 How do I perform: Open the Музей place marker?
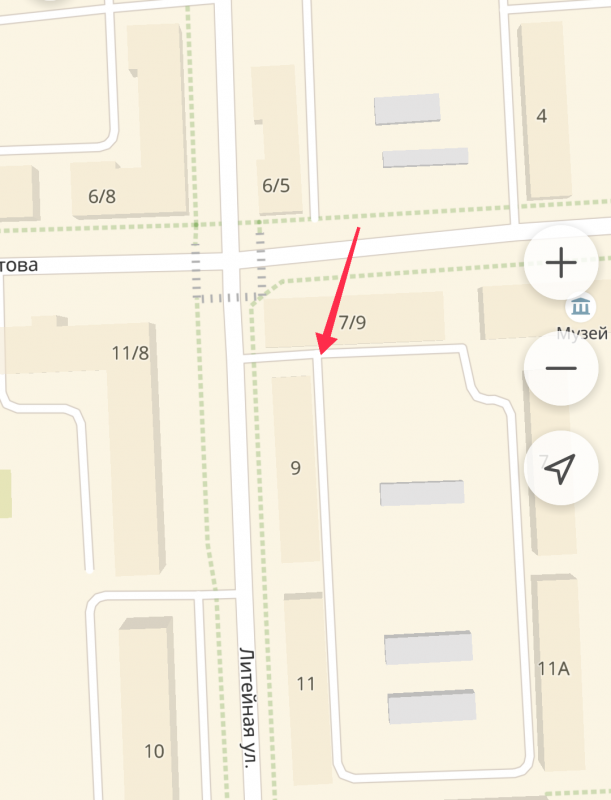pos(579,309)
